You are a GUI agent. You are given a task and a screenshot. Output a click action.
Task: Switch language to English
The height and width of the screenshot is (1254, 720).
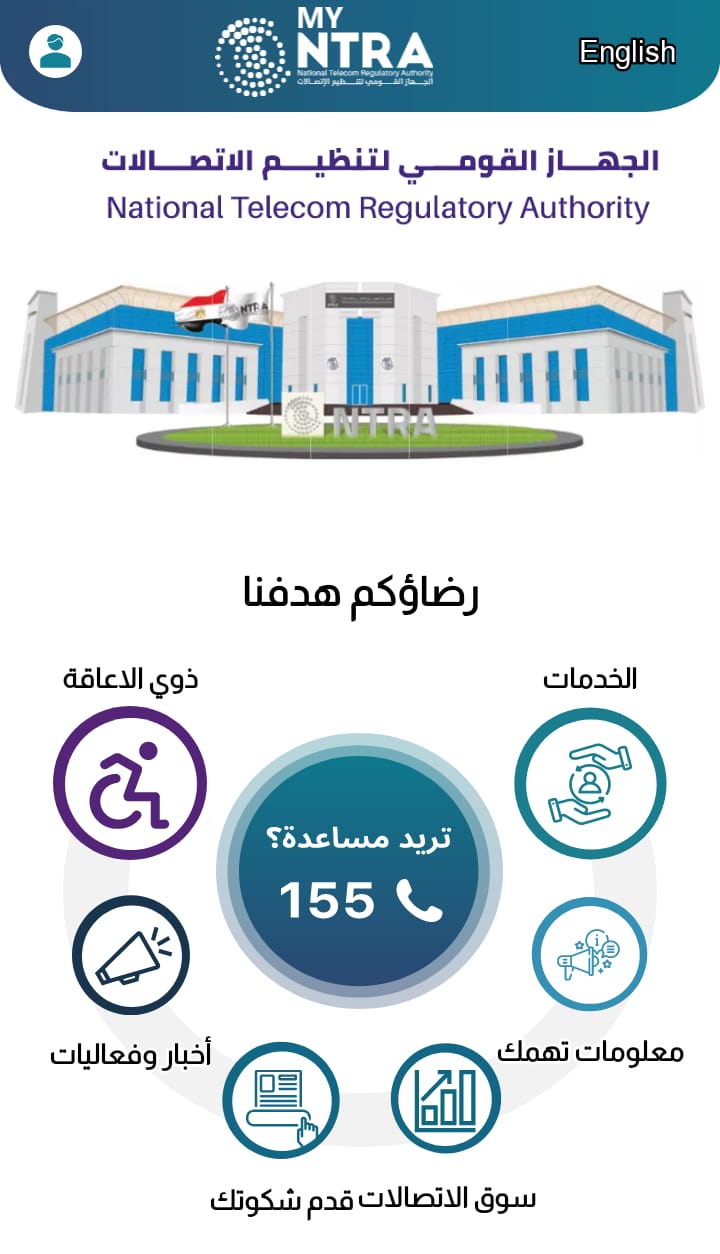627,52
